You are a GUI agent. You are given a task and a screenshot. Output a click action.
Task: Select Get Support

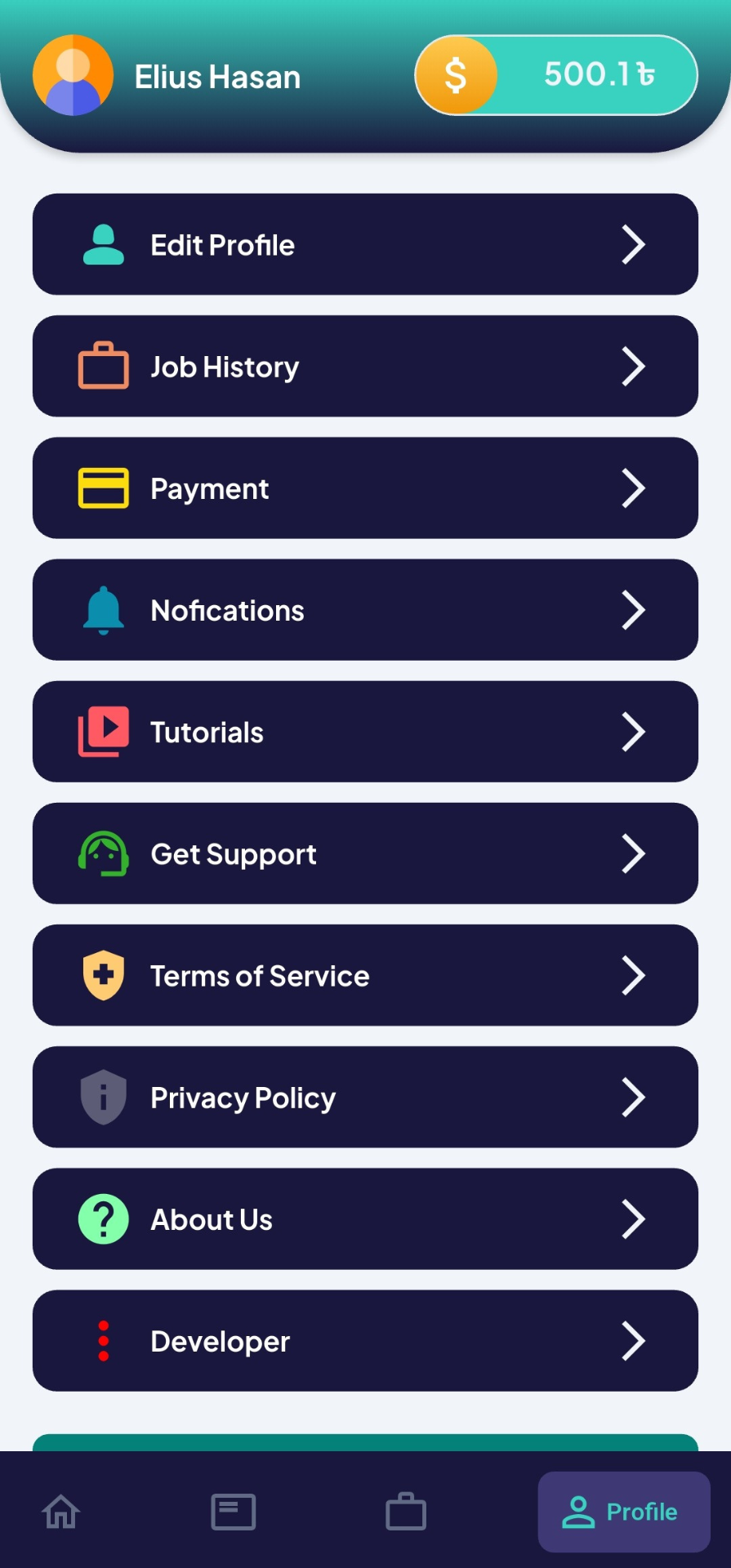point(365,853)
